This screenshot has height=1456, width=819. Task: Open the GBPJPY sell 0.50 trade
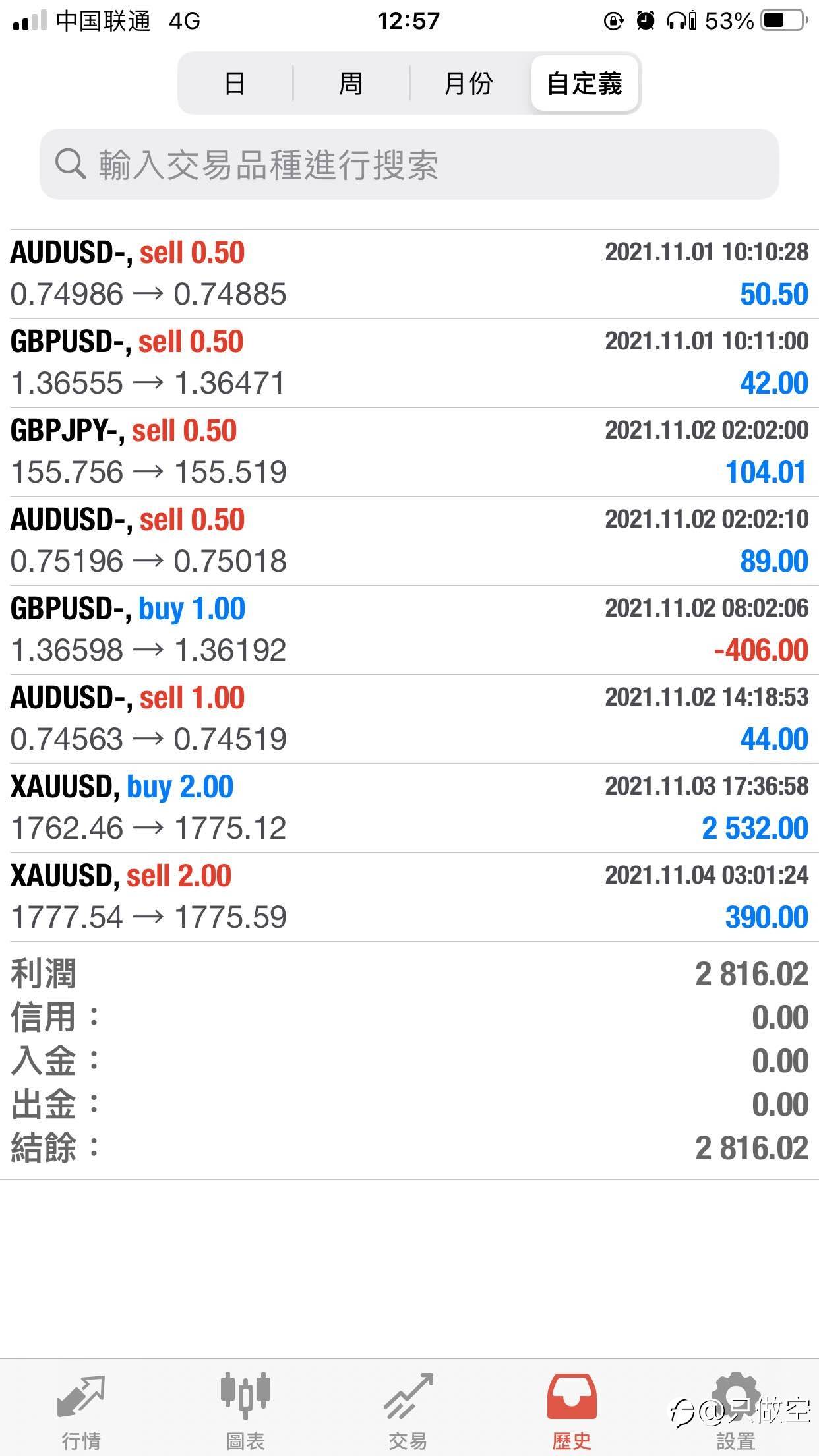409,452
